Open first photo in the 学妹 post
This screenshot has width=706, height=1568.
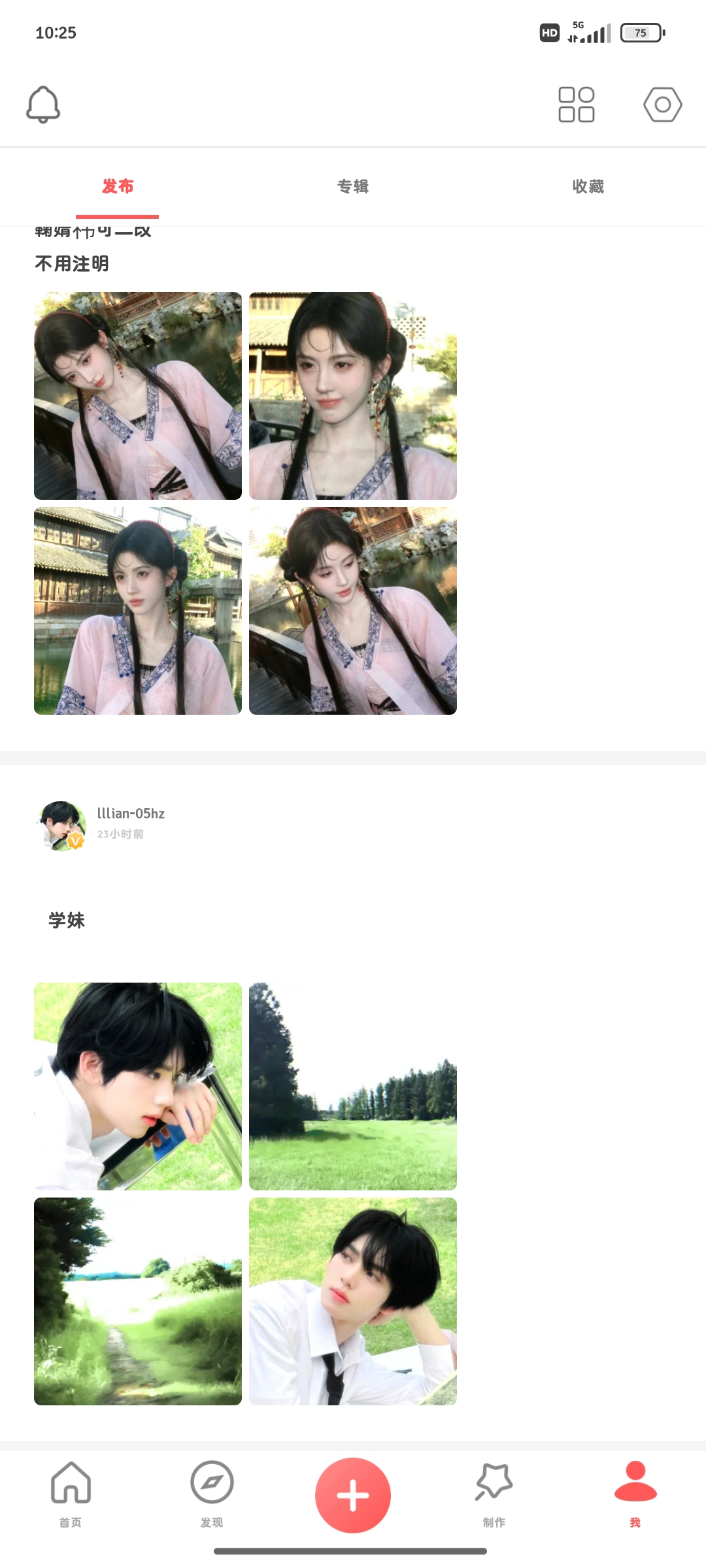point(138,1086)
